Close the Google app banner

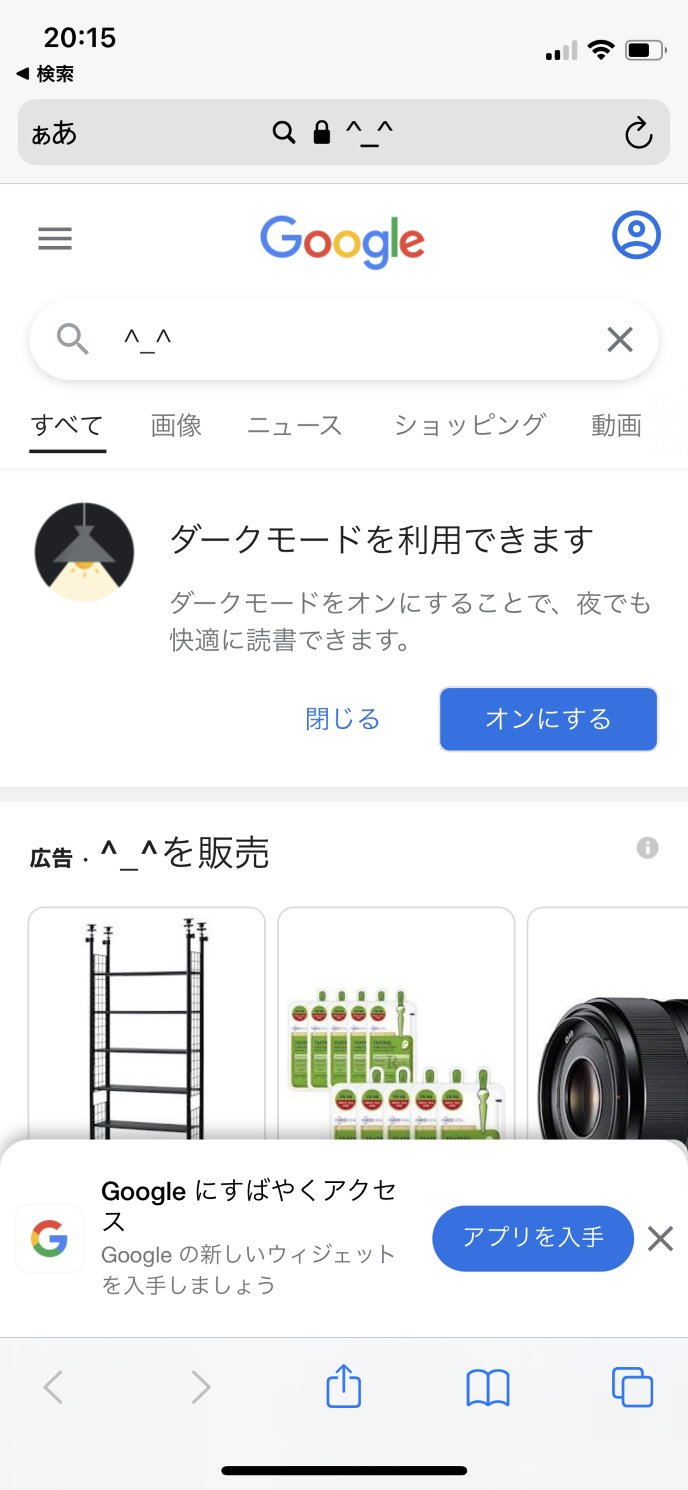pos(660,1239)
